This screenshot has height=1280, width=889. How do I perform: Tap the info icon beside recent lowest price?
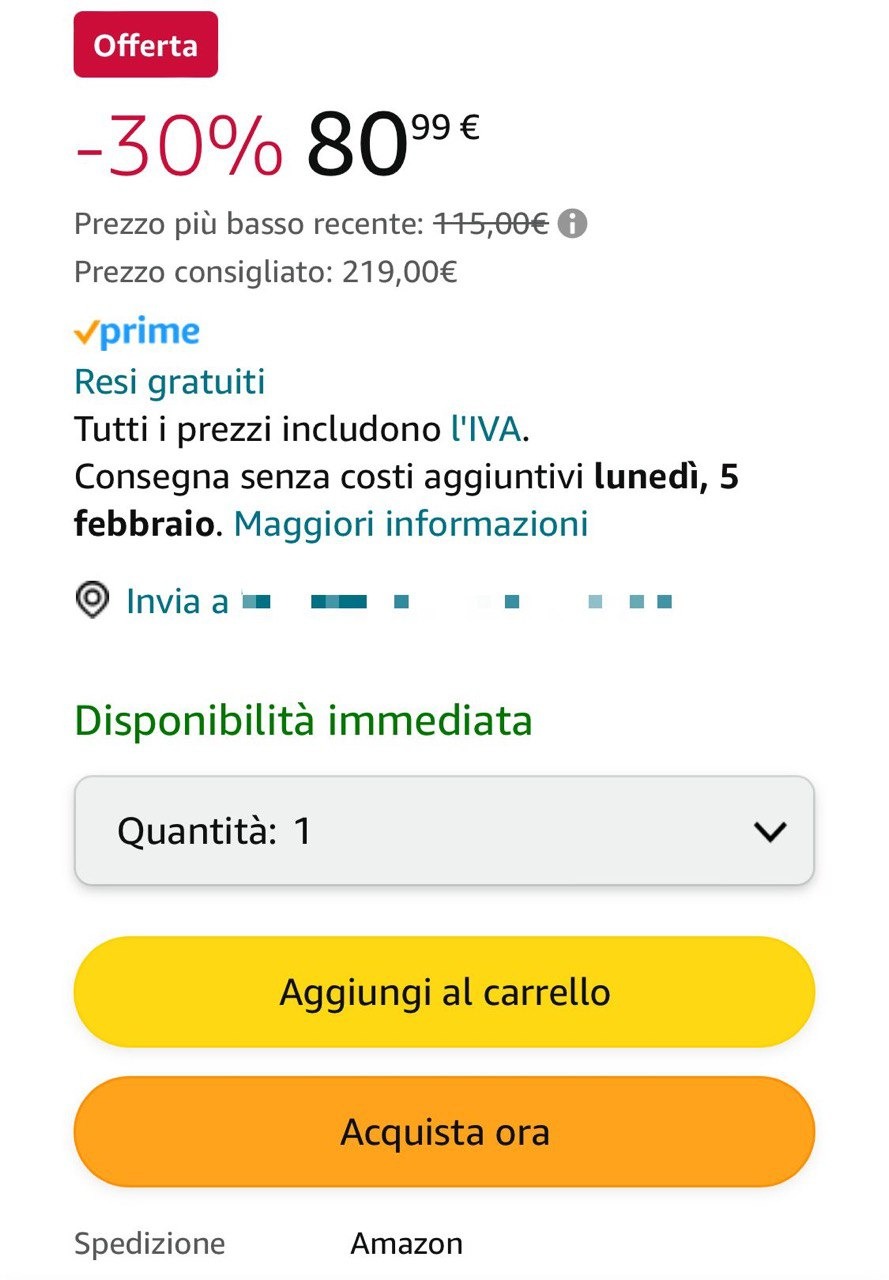[x=572, y=224]
